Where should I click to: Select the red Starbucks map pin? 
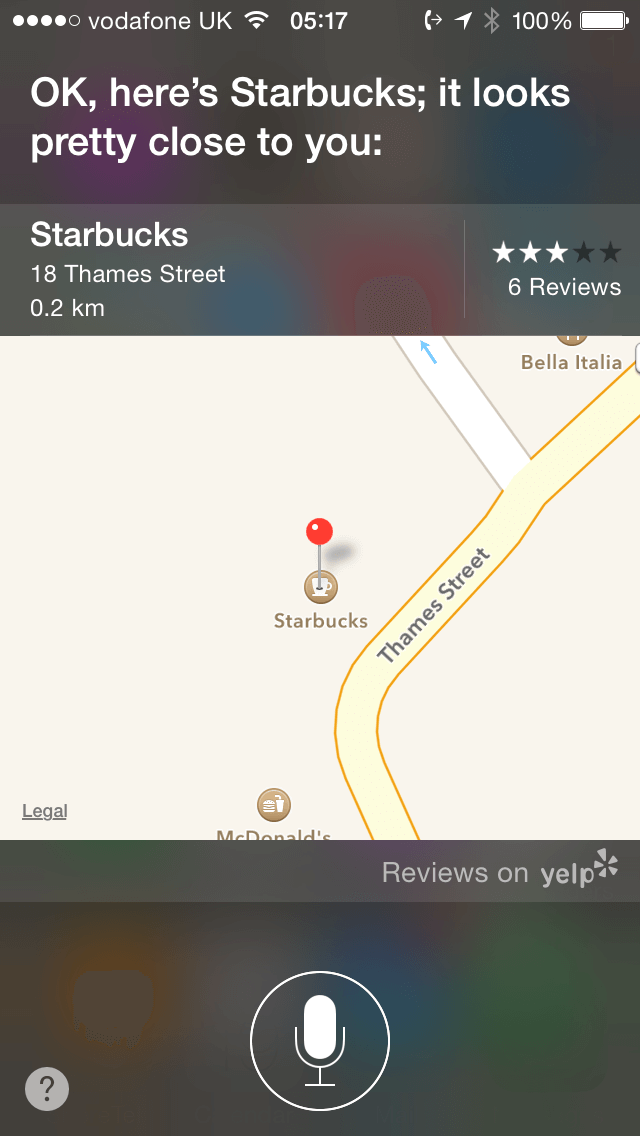point(319,533)
